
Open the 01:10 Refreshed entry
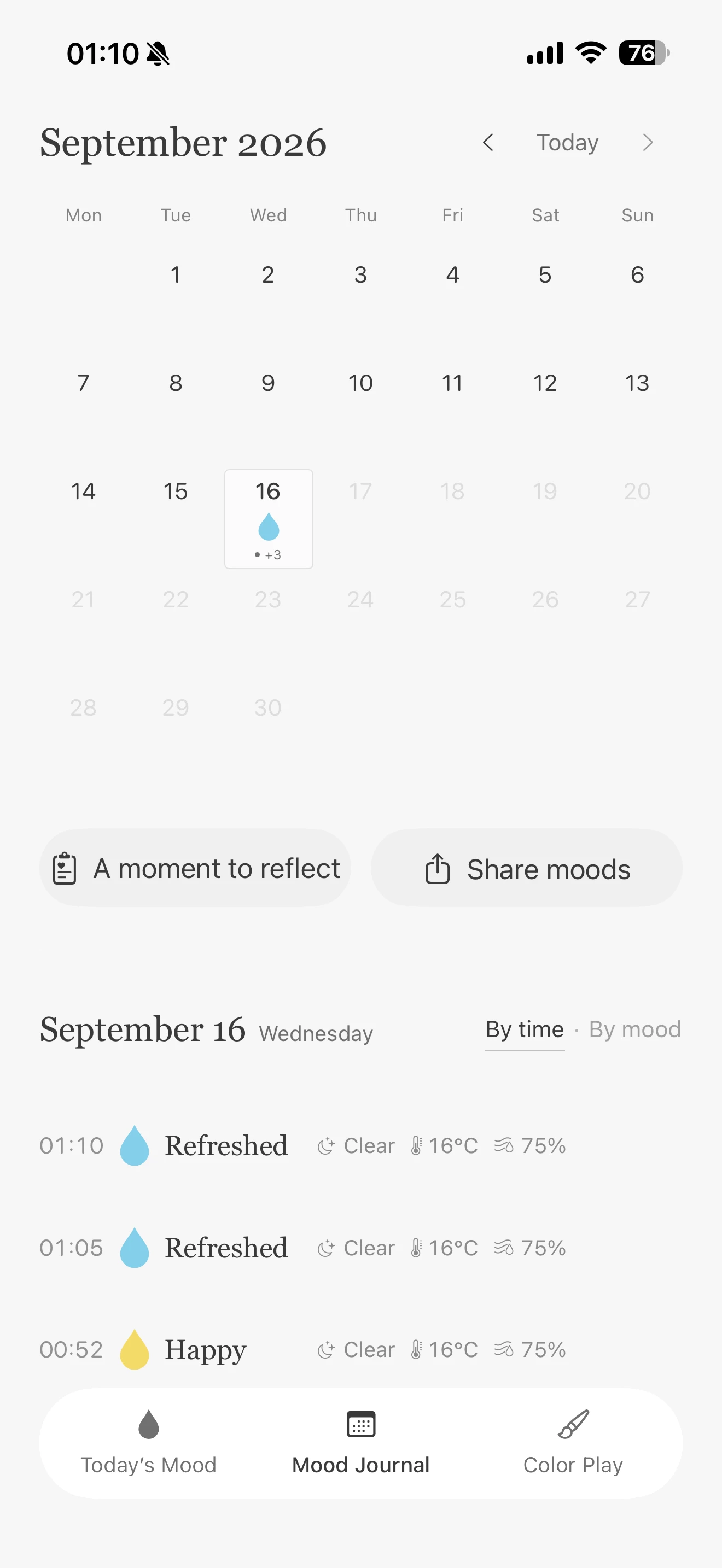click(x=361, y=1145)
